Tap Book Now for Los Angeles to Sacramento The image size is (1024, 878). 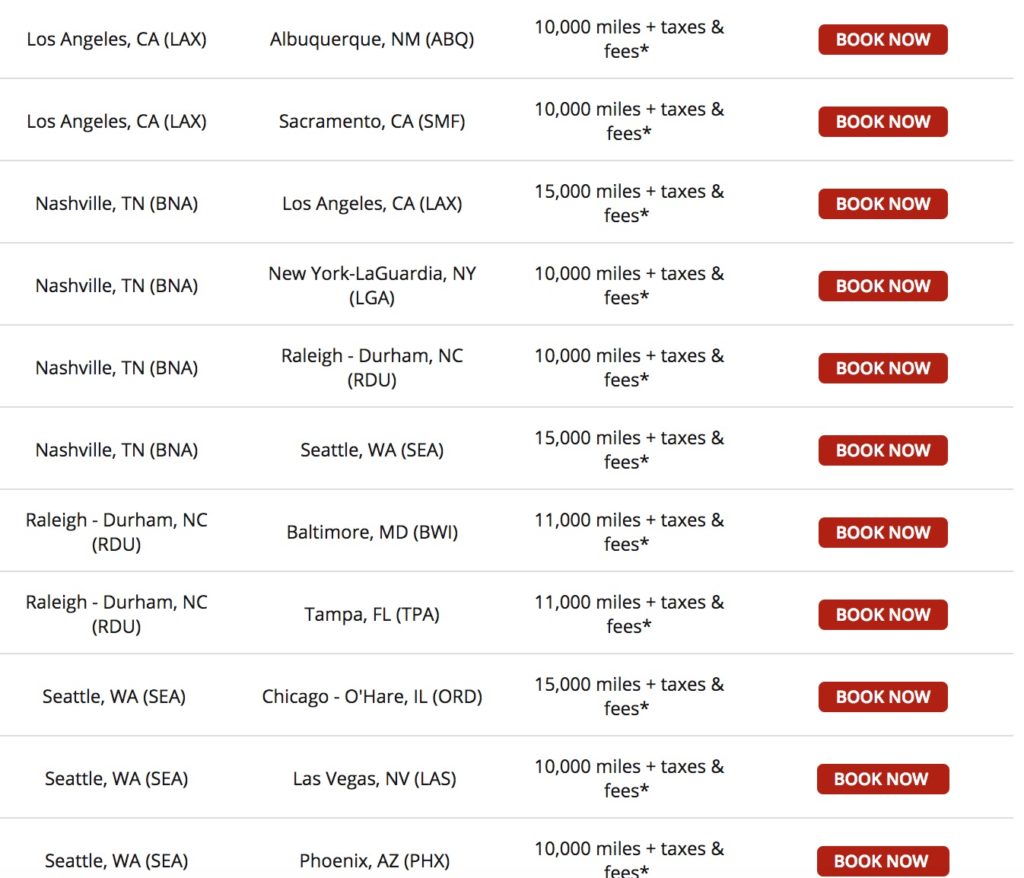click(882, 122)
